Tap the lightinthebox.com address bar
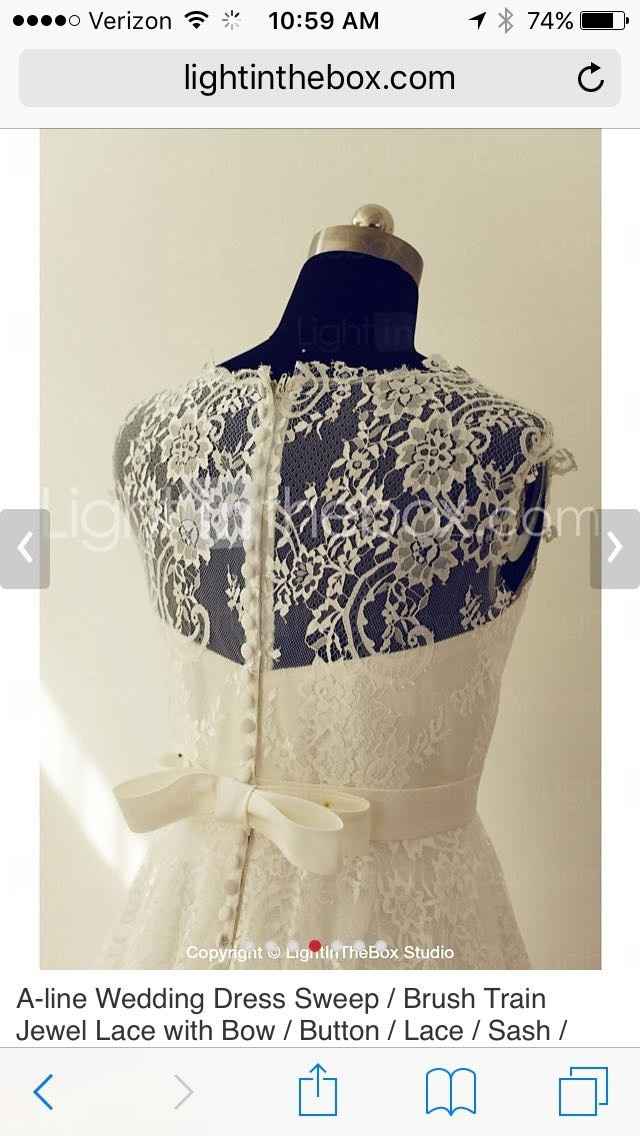This screenshot has width=640, height=1136. 318,78
